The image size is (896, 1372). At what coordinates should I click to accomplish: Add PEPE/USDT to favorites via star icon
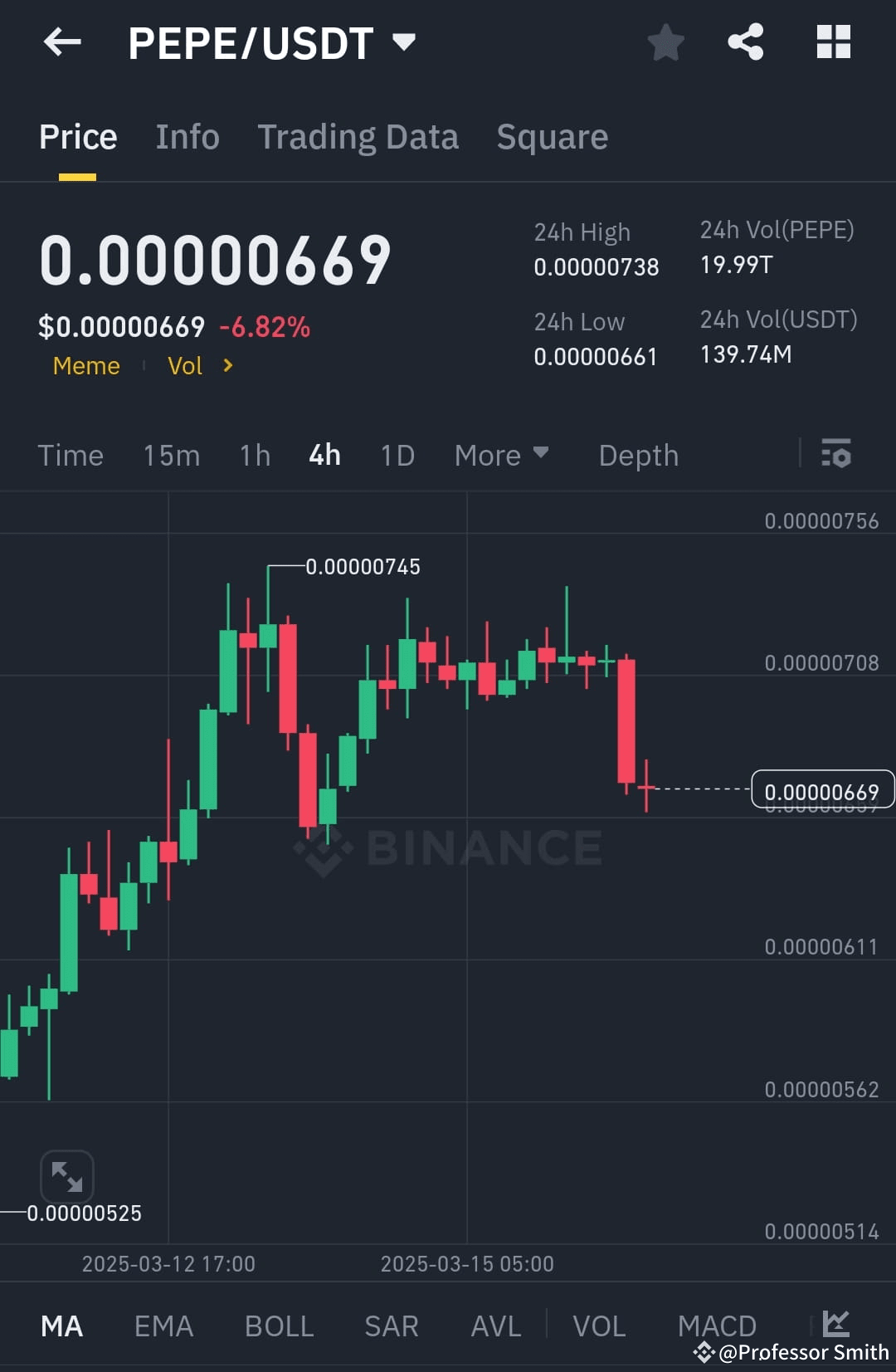tap(665, 42)
